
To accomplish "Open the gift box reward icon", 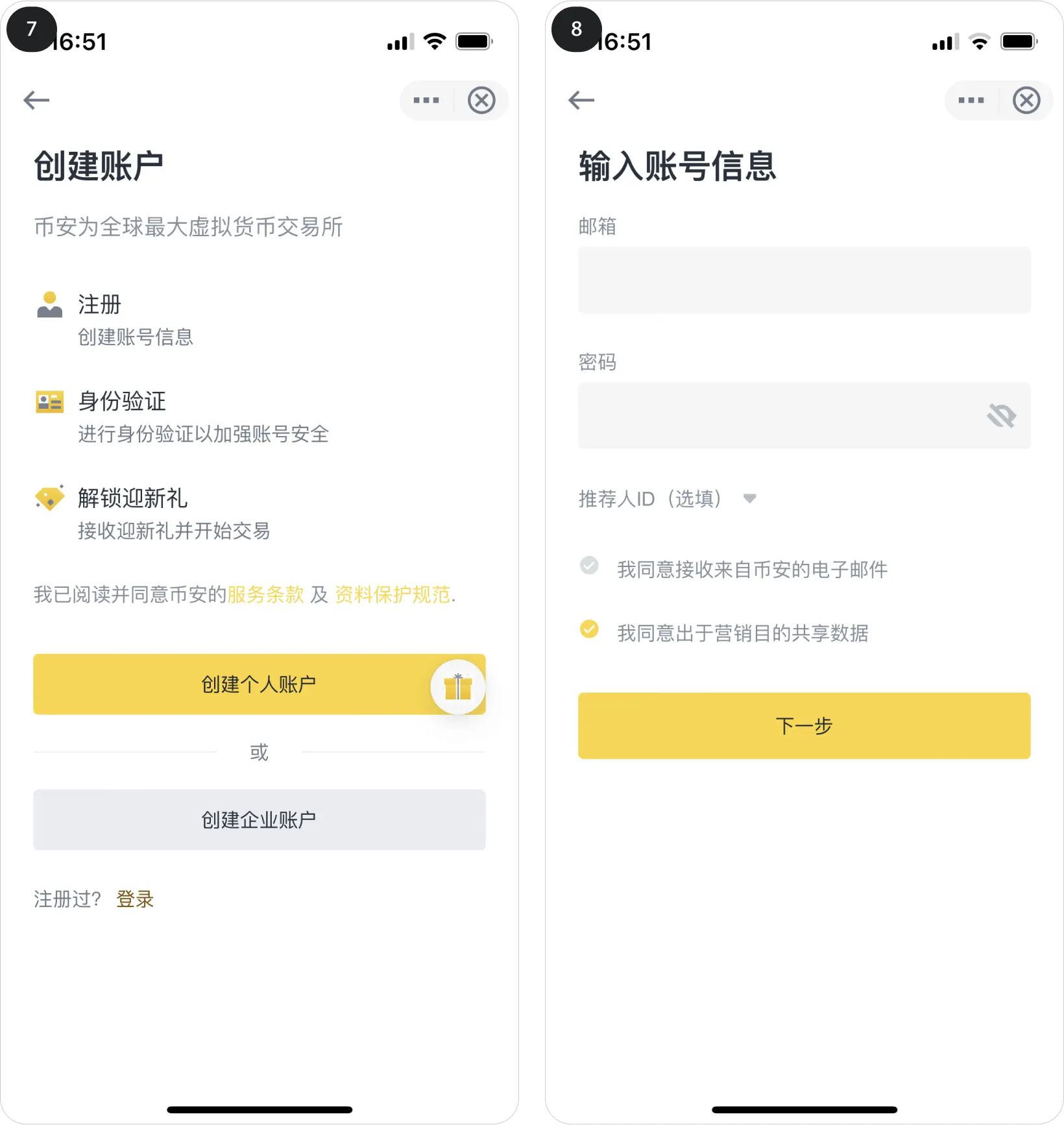I will 458,687.
